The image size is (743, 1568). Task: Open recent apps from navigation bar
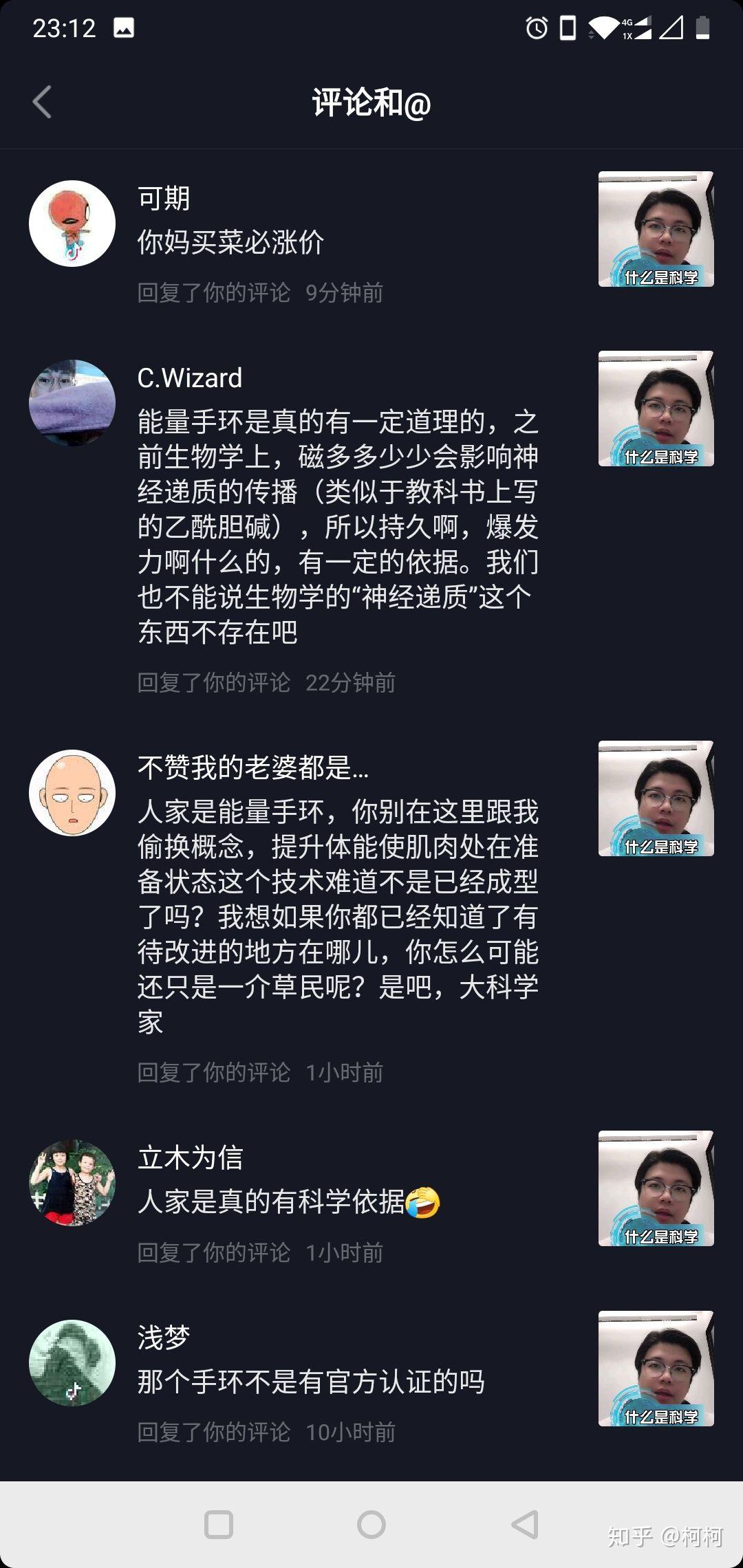pos(219,1525)
